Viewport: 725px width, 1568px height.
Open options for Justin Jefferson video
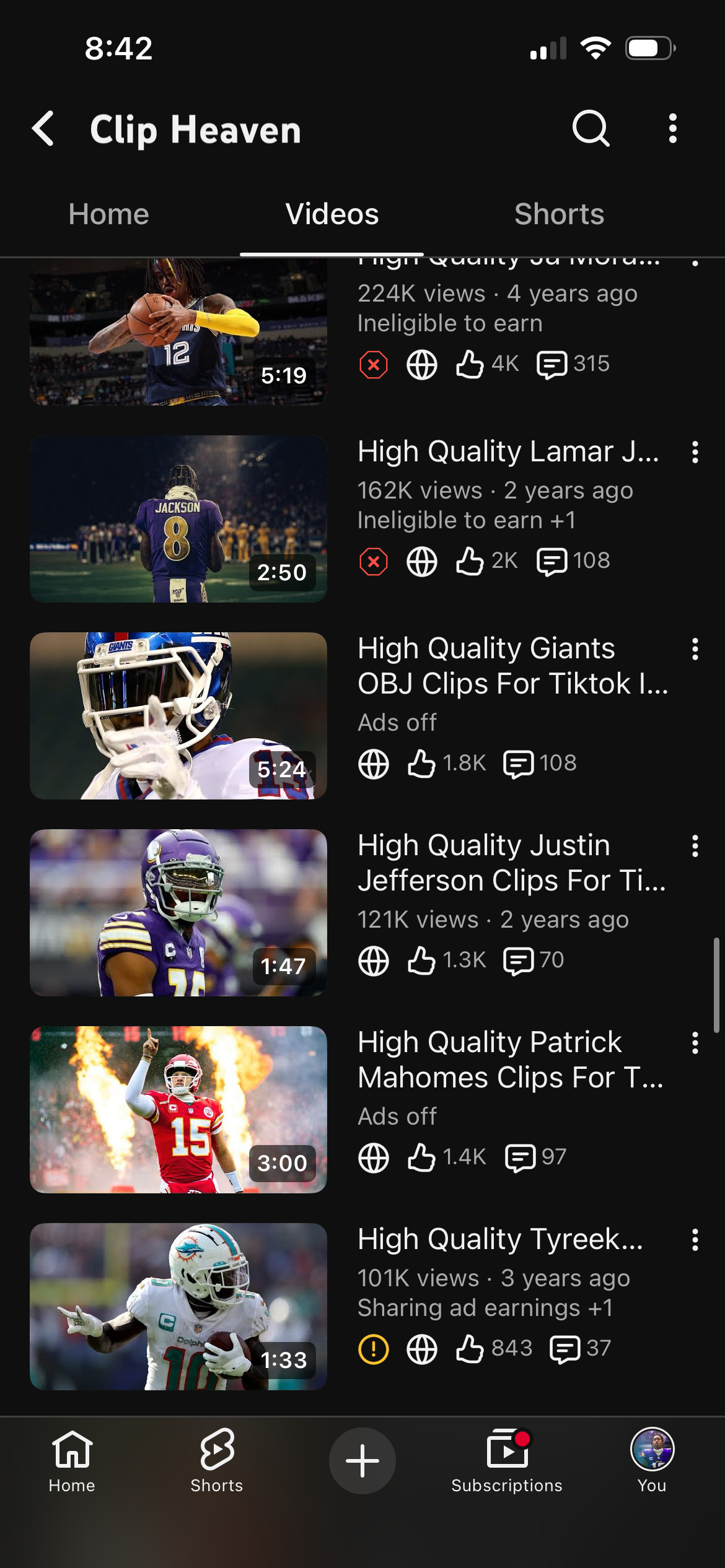click(x=695, y=846)
